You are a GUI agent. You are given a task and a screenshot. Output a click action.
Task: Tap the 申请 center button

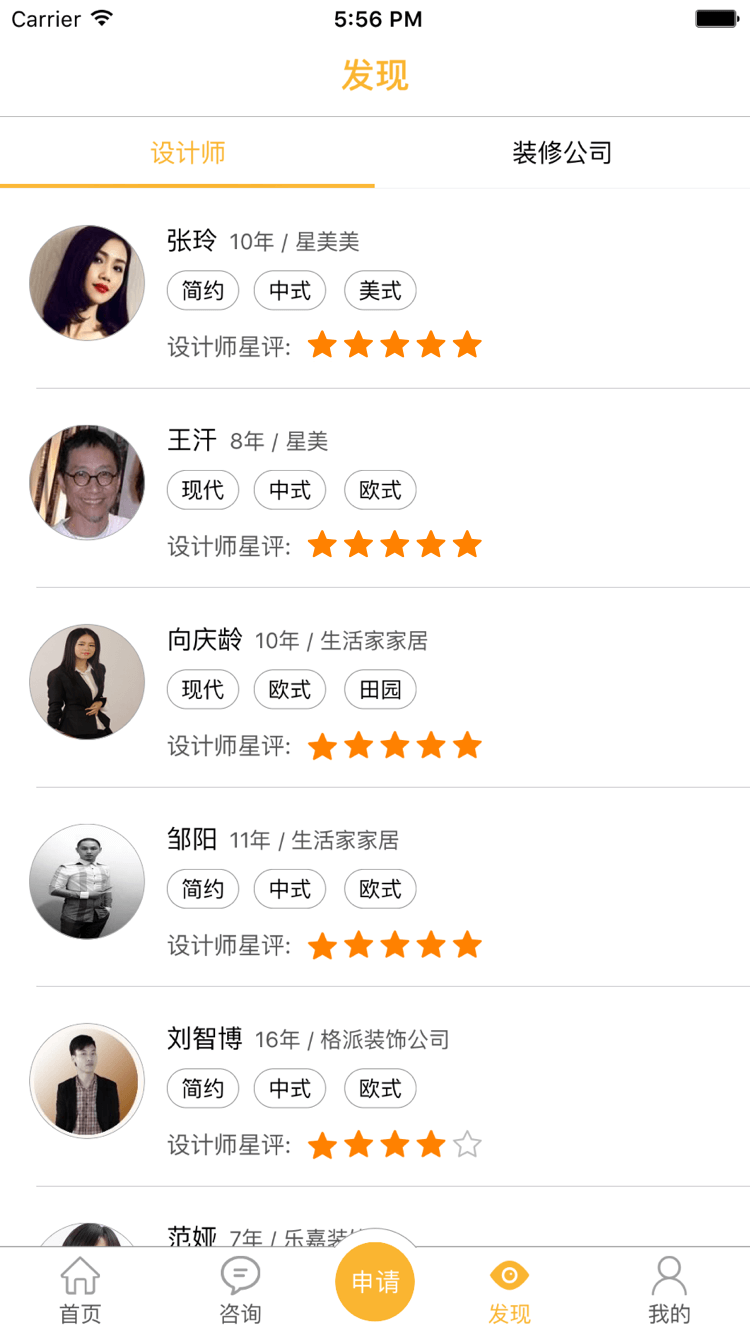pyautogui.click(x=375, y=1281)
